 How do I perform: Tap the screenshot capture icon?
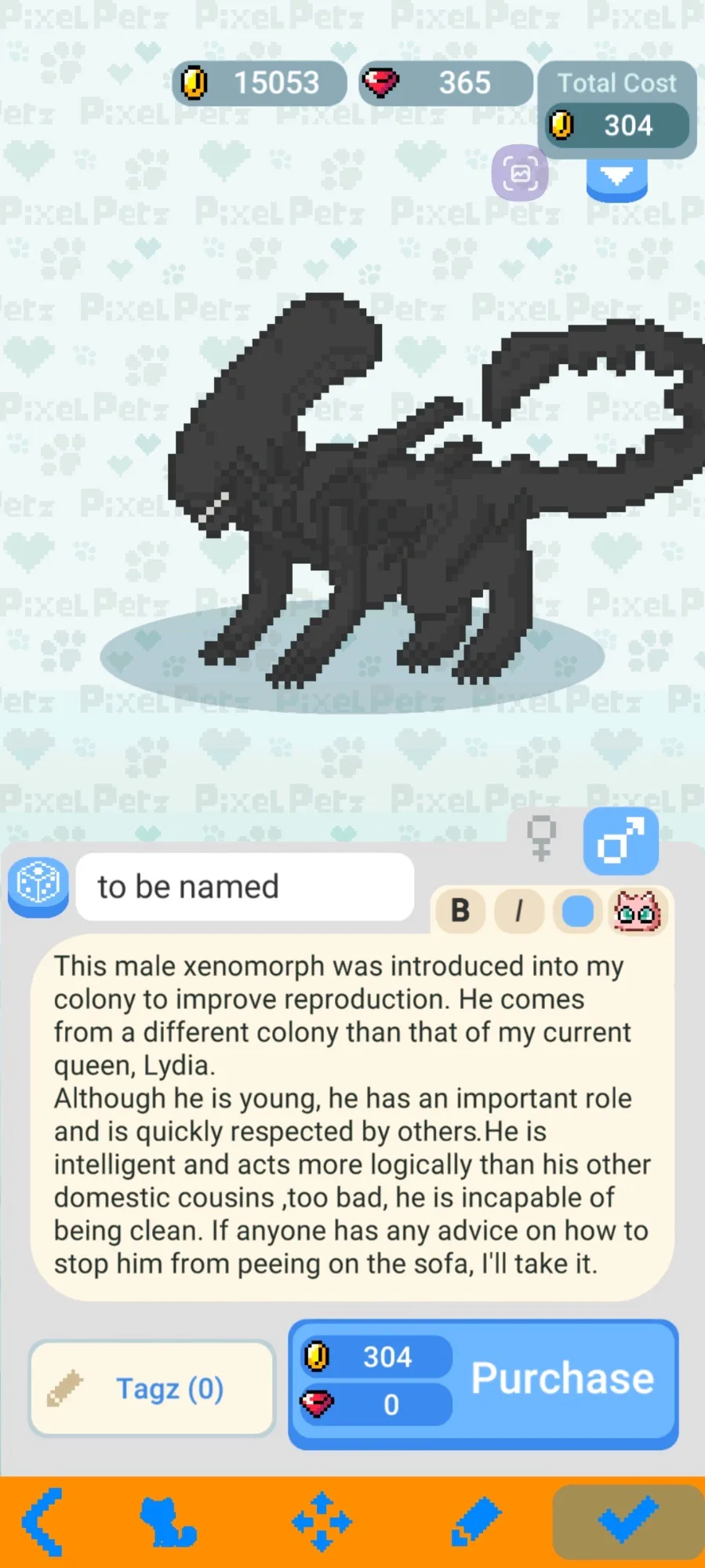[x=520, y=173]
